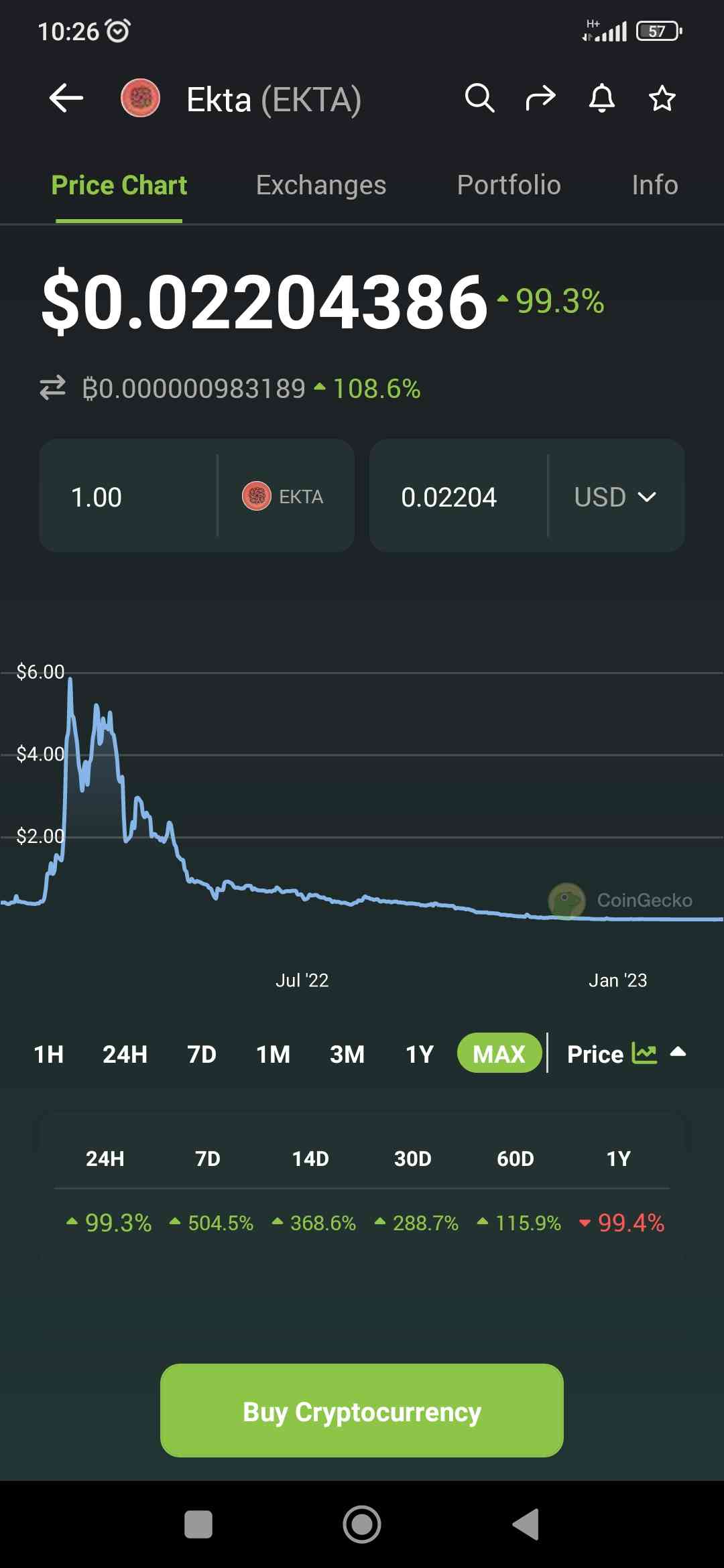Set a price alert with the bell
Image resolution: width=724 pixels, height=1568 pixels.
click(x=601, y=99)
